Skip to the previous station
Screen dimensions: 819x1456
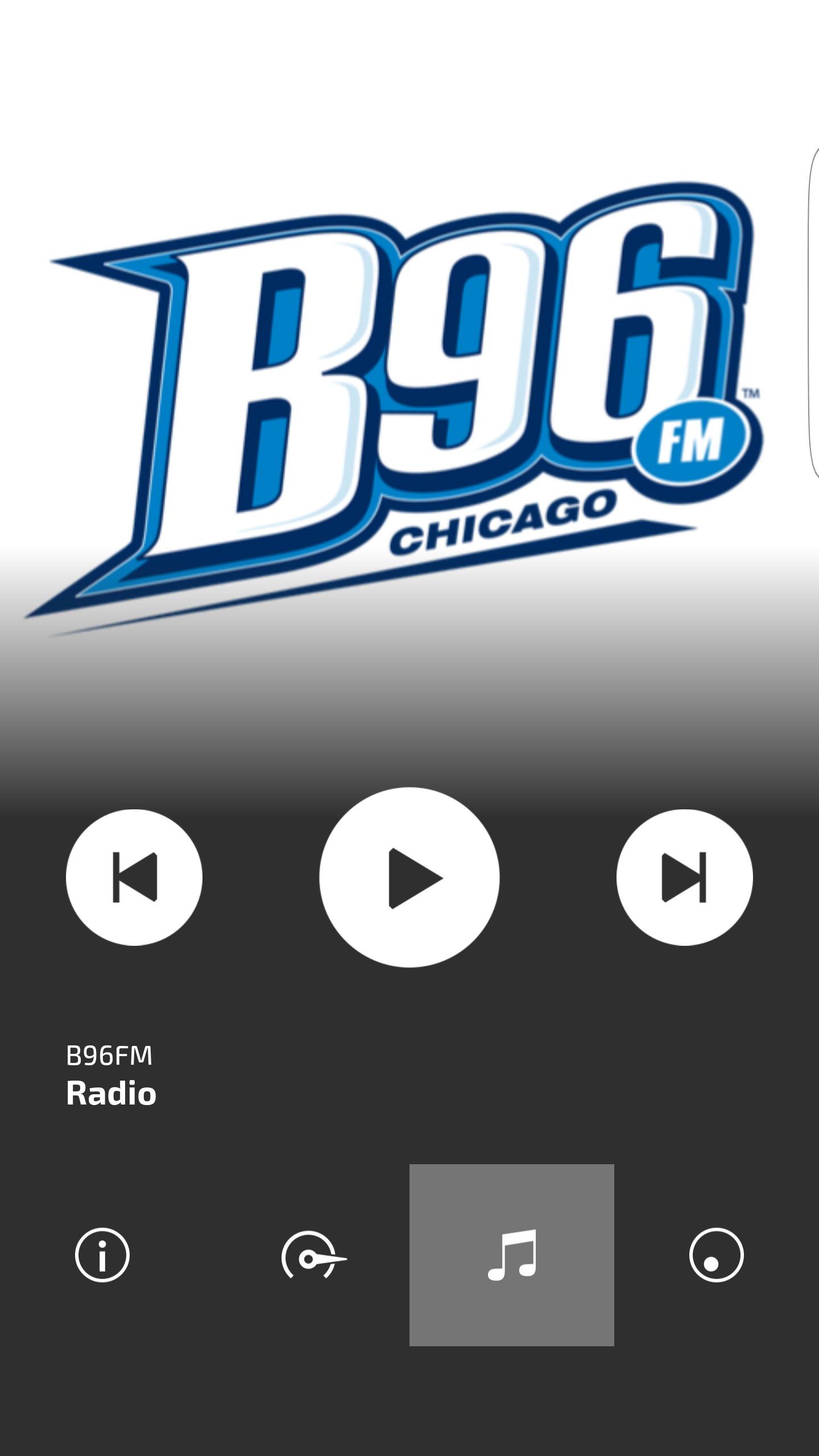click(x=134, y=877)
